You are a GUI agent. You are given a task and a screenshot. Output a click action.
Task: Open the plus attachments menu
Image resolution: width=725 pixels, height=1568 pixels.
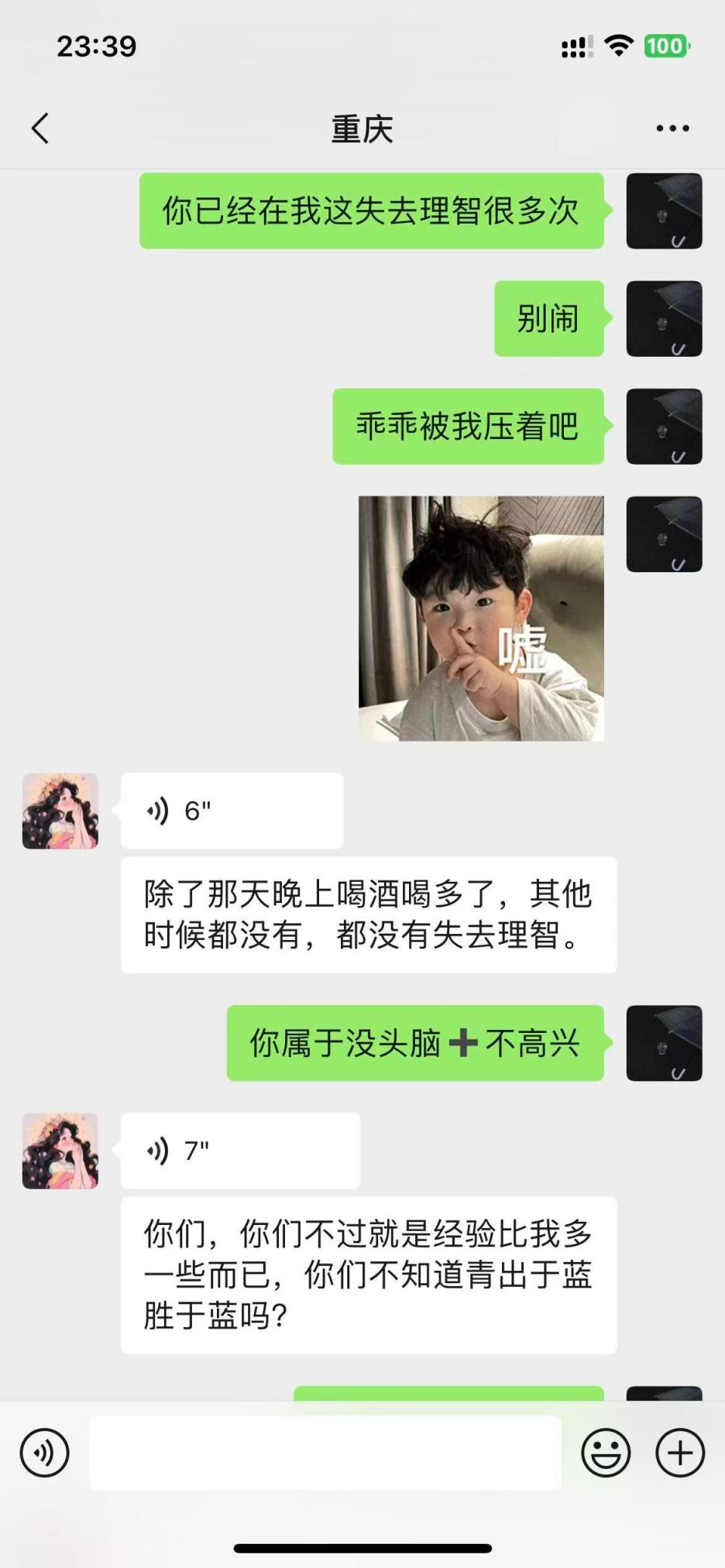679,1453
